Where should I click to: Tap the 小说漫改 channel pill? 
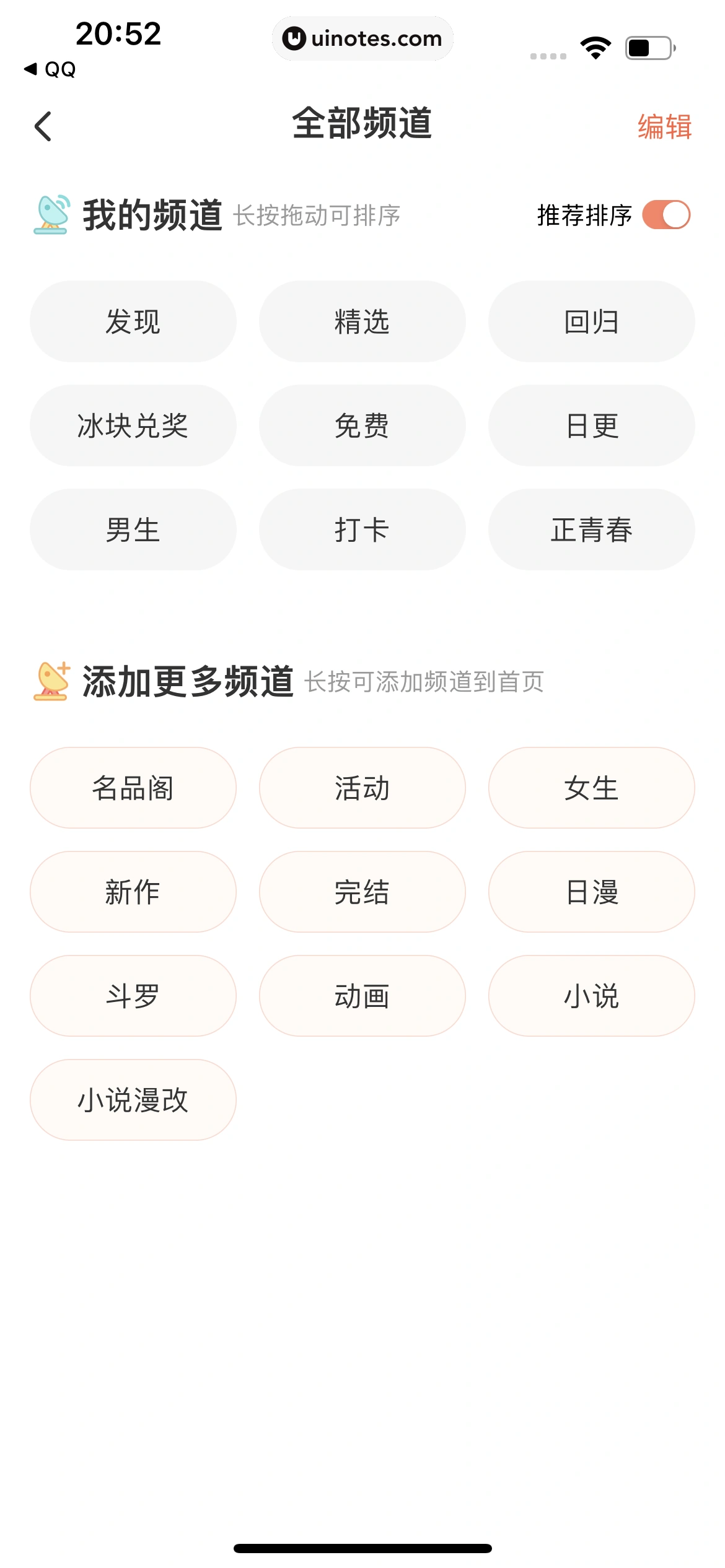click(x=133, y=1100)
